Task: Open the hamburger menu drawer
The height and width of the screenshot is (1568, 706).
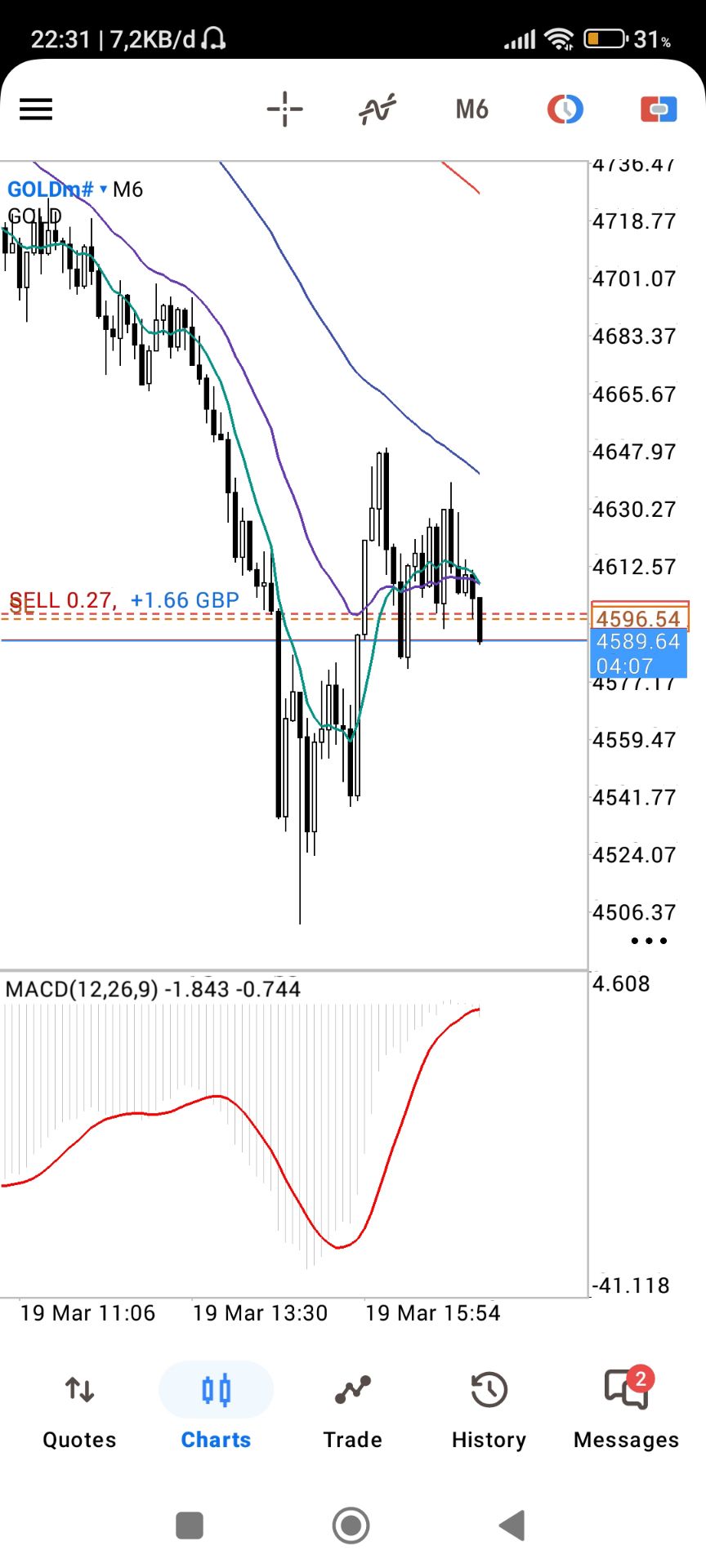Action: click(x=36, y=109)
